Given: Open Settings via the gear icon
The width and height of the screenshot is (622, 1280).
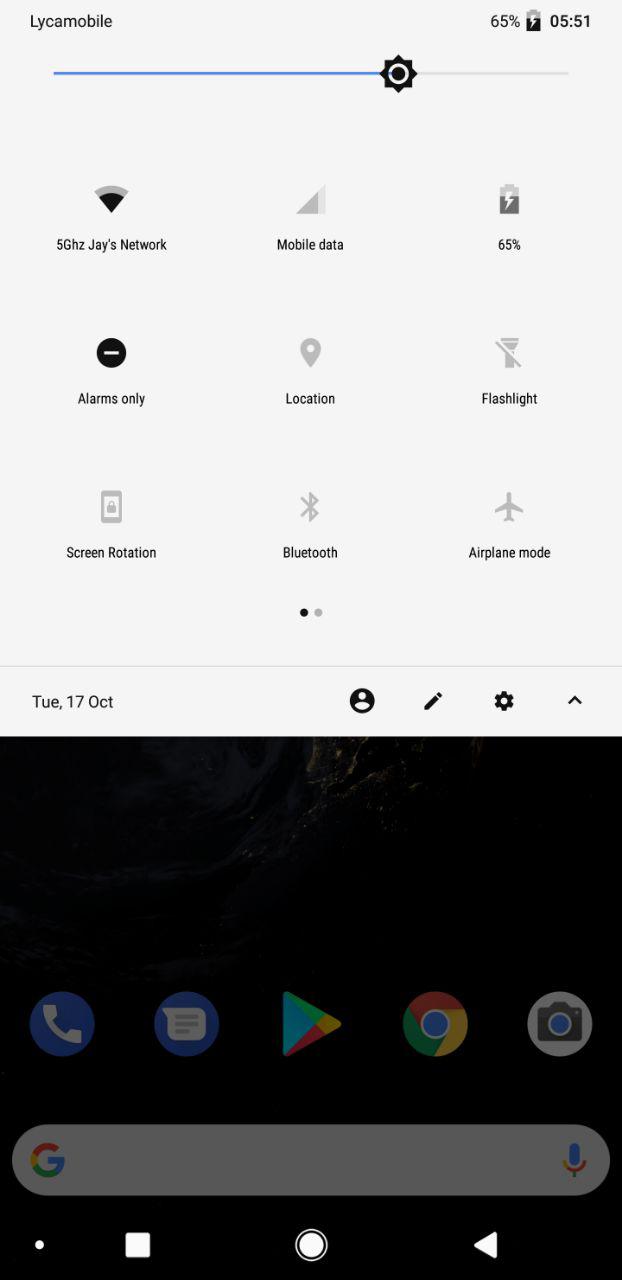Looking at the screenshot, I should pos(504,701).
